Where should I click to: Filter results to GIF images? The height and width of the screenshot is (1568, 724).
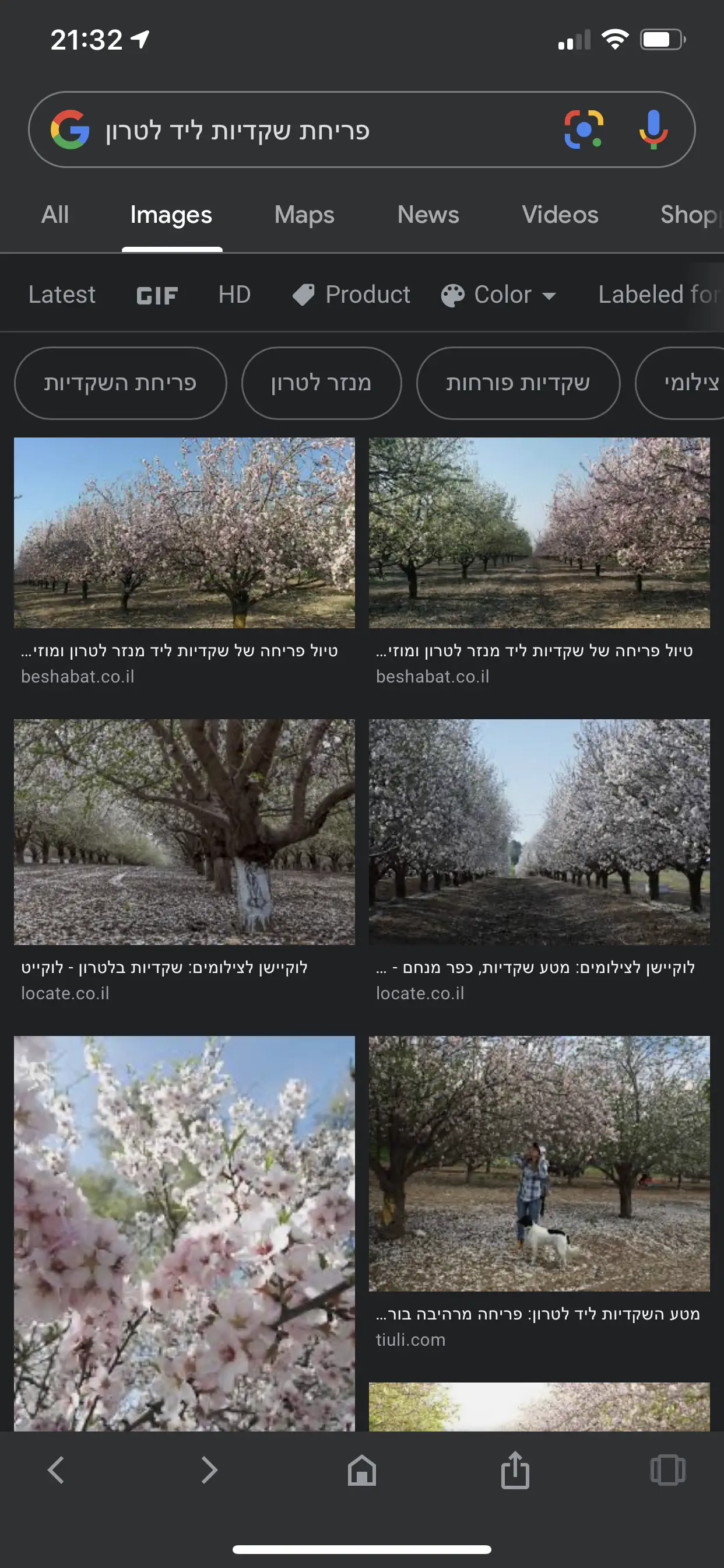point(157,295)
